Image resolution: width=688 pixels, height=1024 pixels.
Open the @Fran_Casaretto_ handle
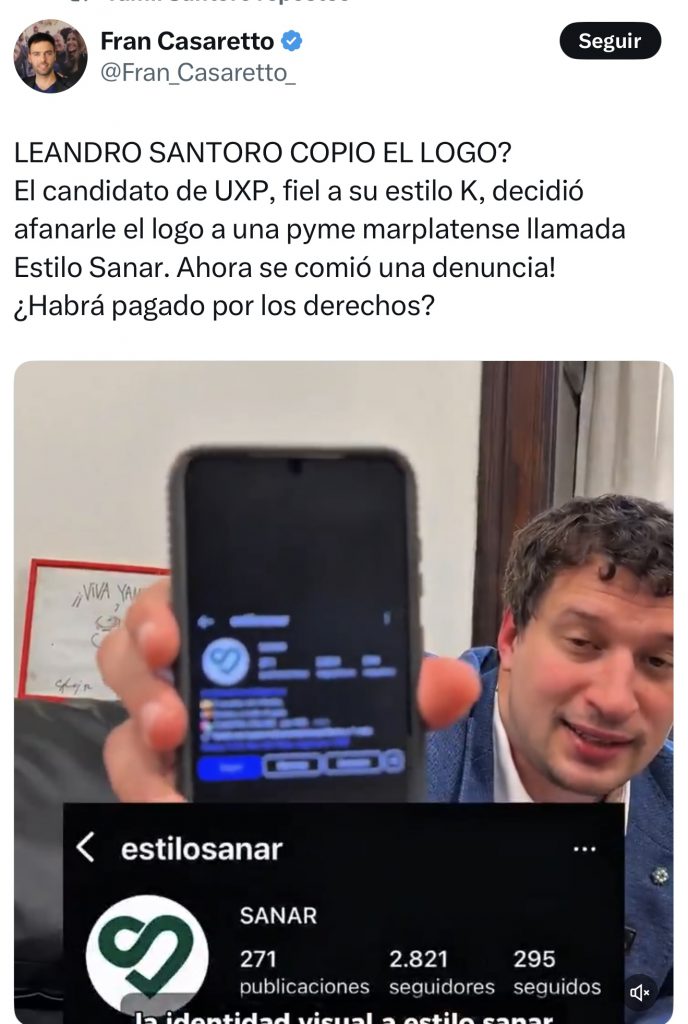(198, 73)
